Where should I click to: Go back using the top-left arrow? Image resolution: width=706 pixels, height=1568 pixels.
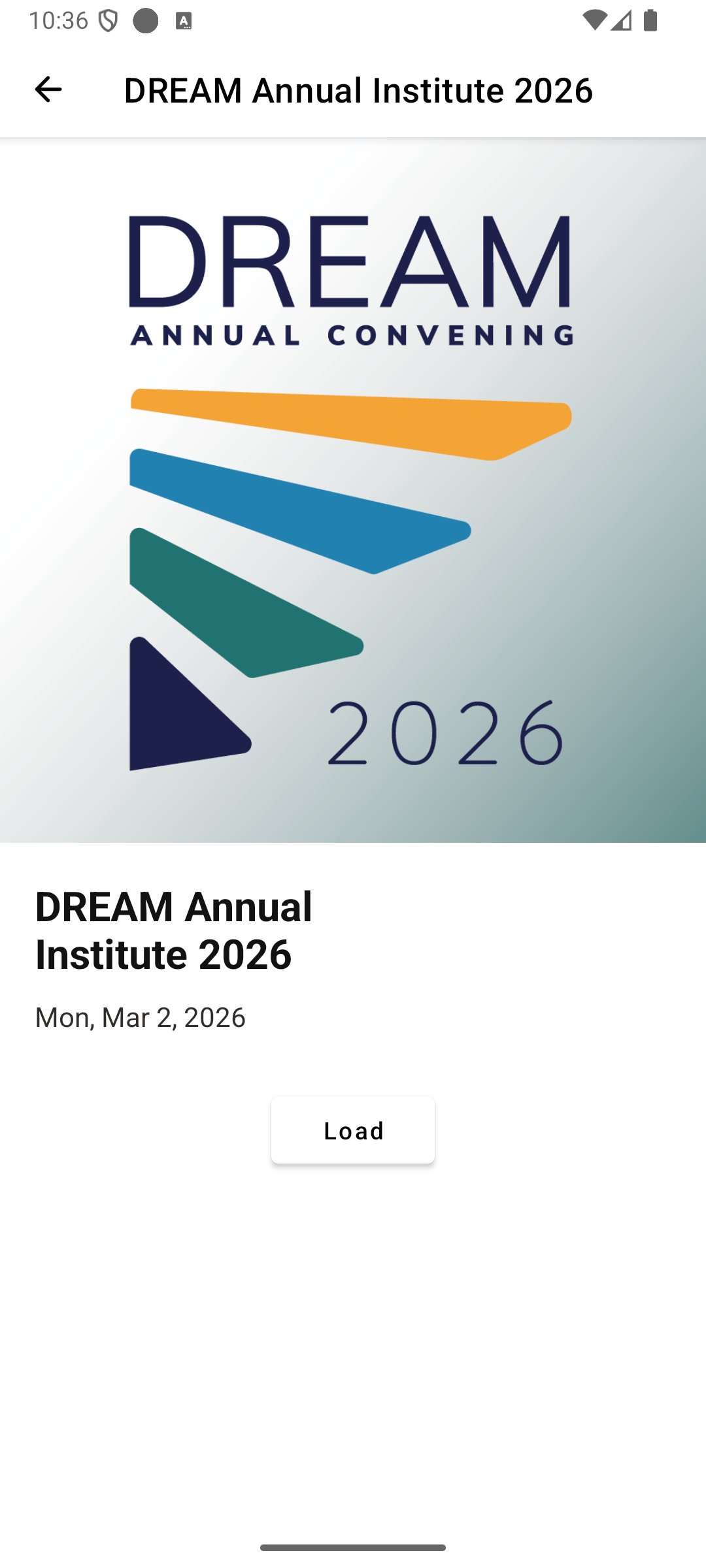pos(48,90)
